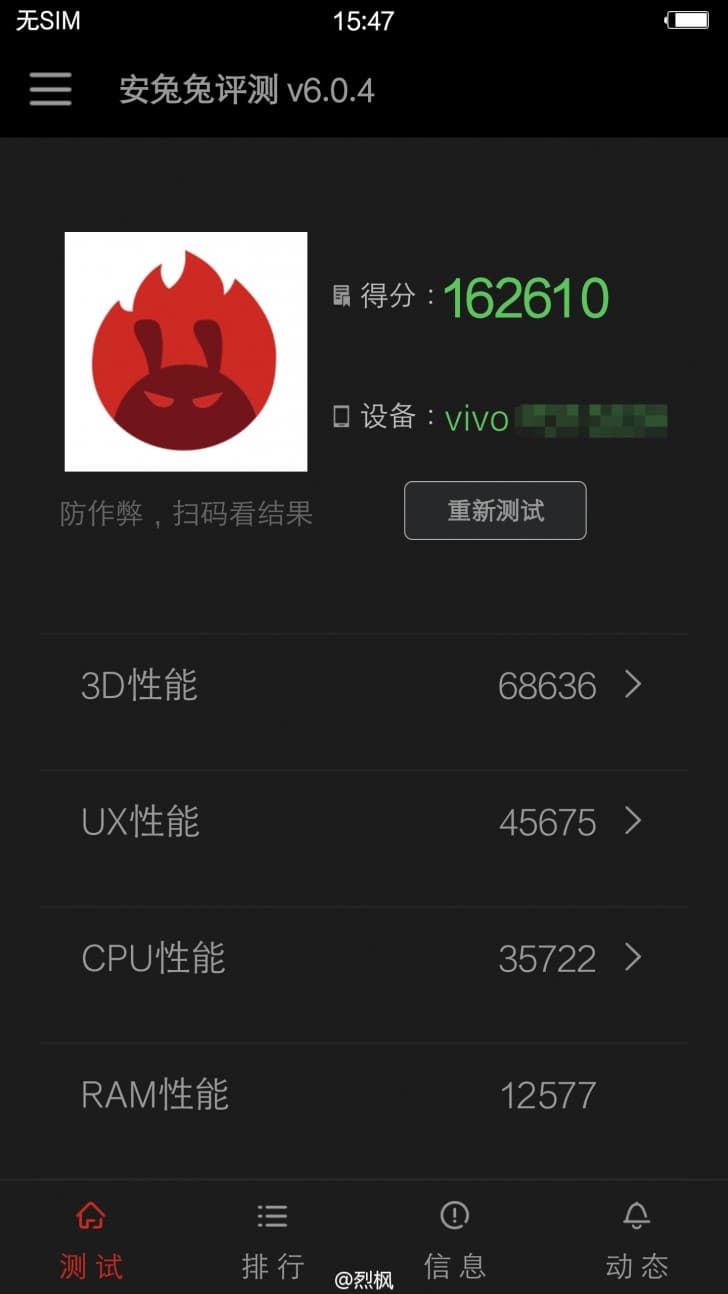Click the AnTuTu rabbit logo

[185, 349]
